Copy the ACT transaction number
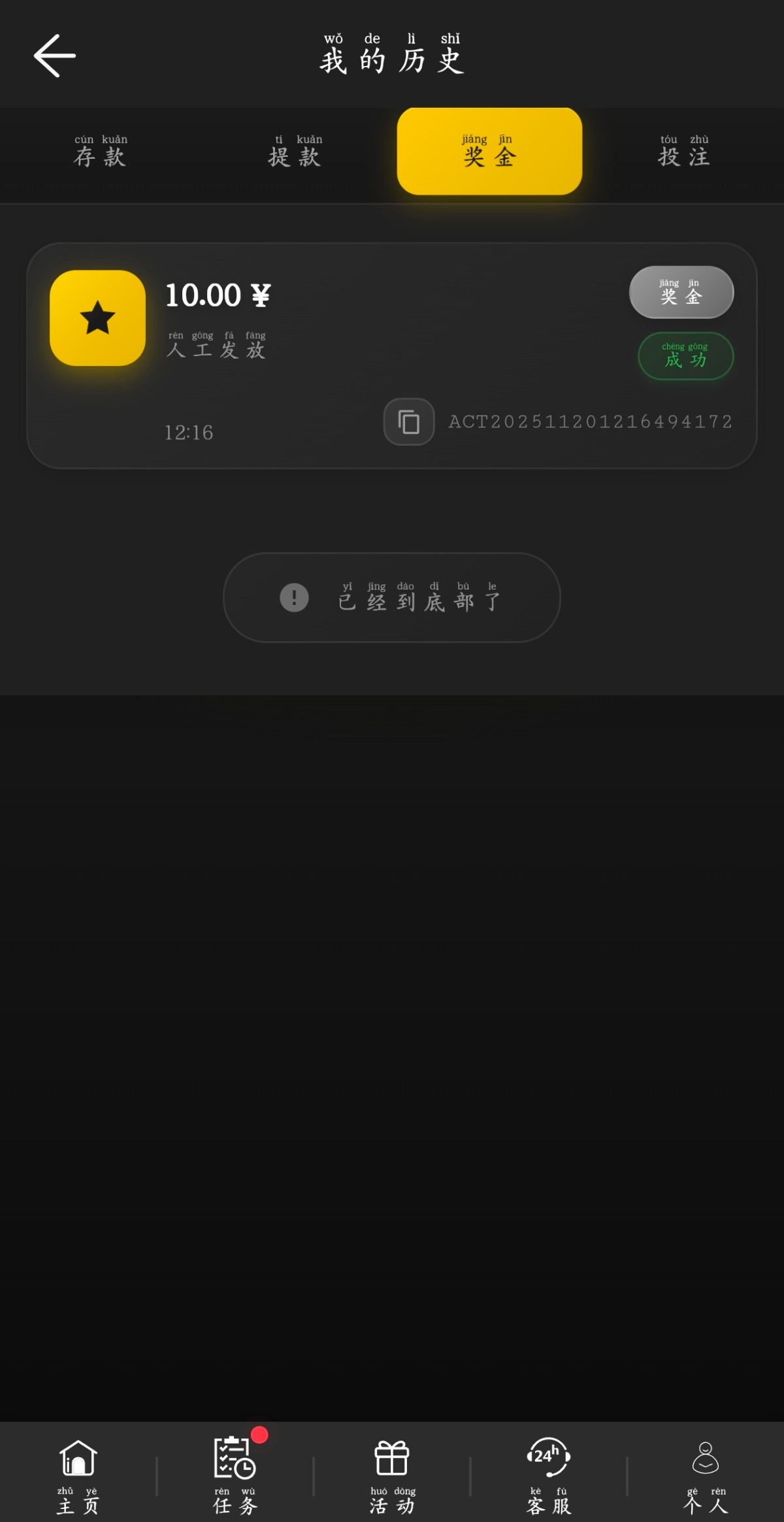 coord(409,422)
